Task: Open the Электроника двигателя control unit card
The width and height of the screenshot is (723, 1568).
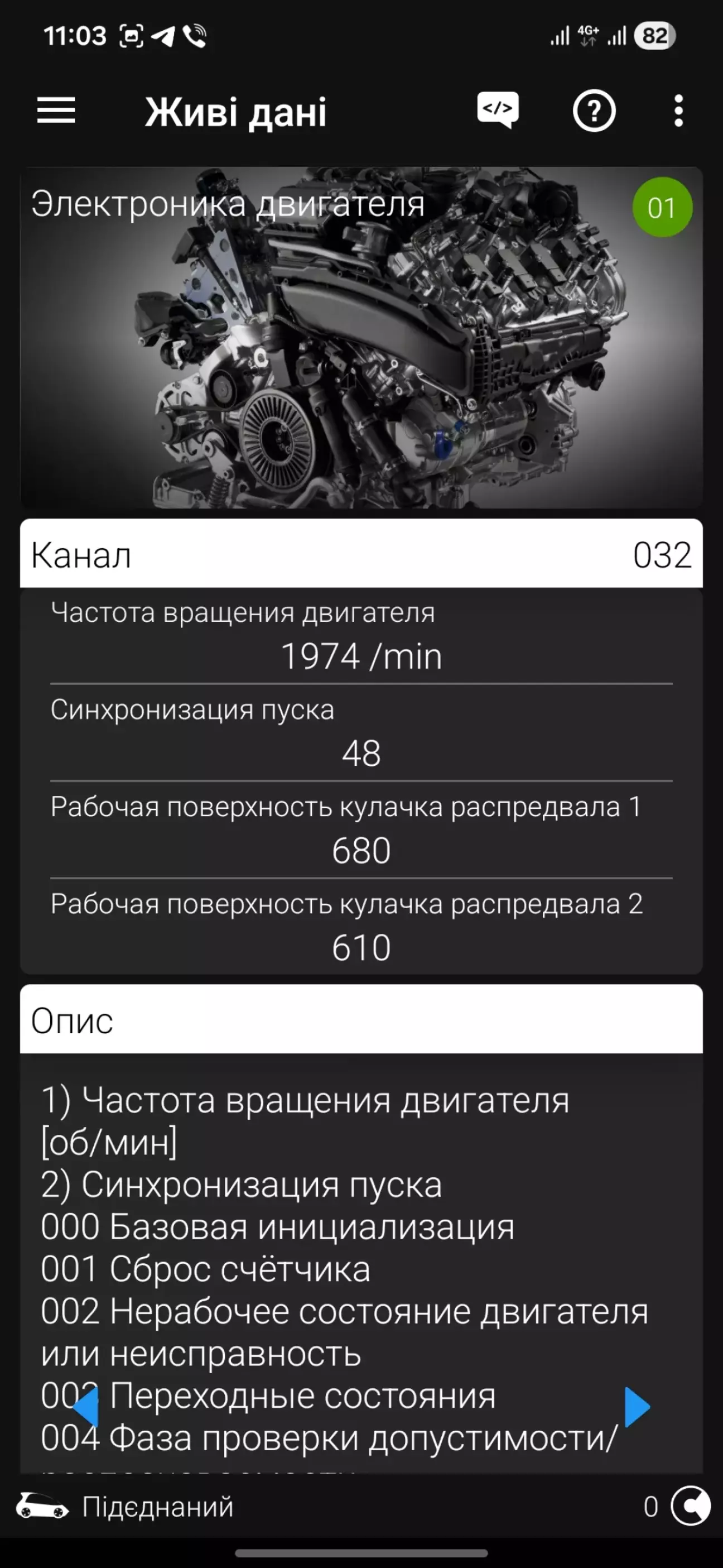Action: click(x=361, y=338)
